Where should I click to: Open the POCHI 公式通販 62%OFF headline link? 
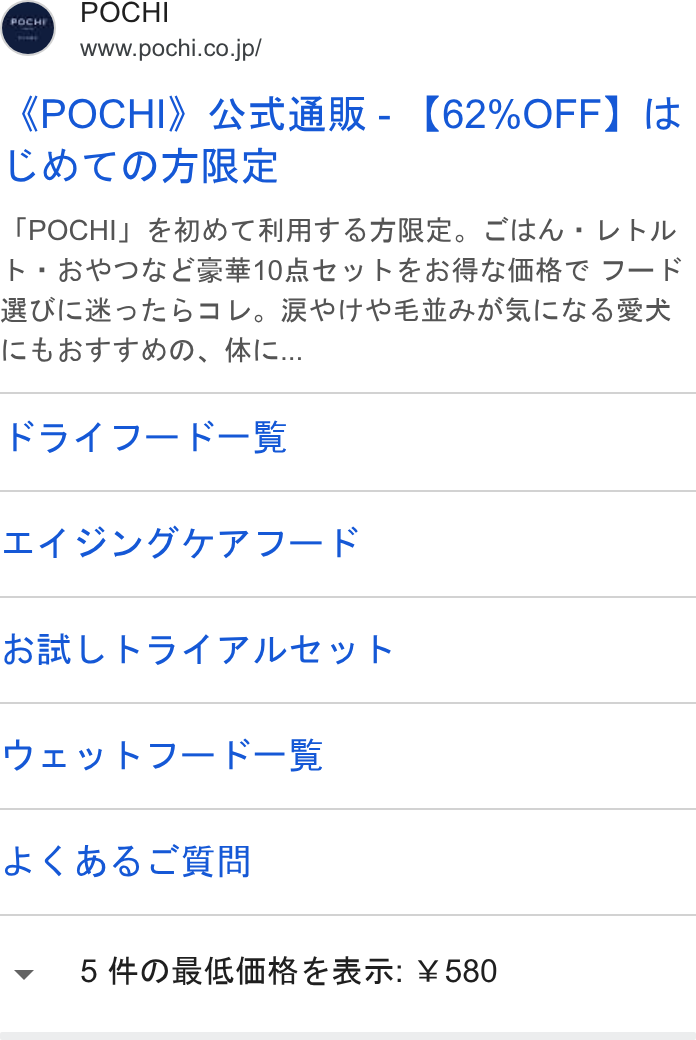[344, 140]
